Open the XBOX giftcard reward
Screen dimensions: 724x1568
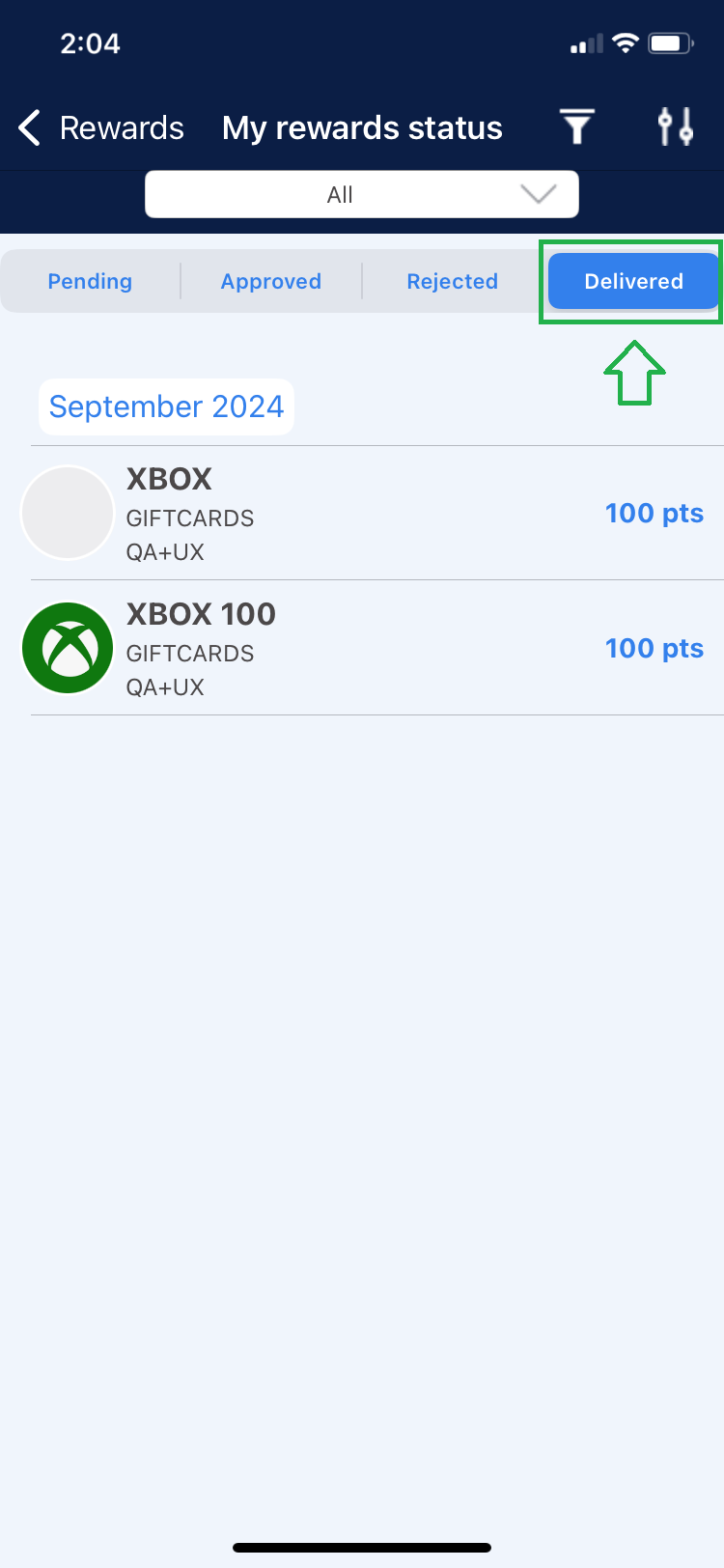[x=362, y=514]
